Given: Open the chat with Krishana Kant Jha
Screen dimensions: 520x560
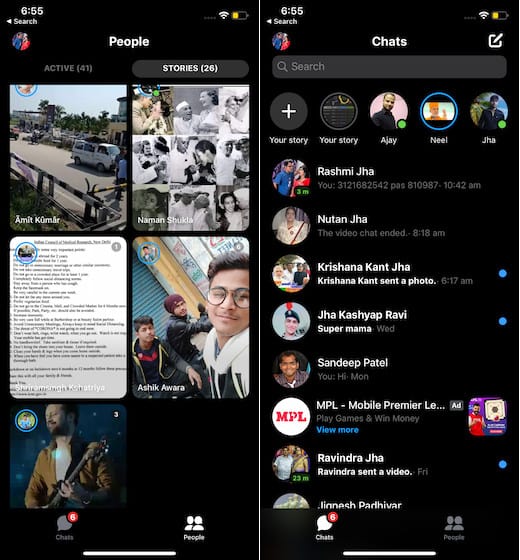Looking at the screenshot, I should pyautogui.click(x=389, y=274).
